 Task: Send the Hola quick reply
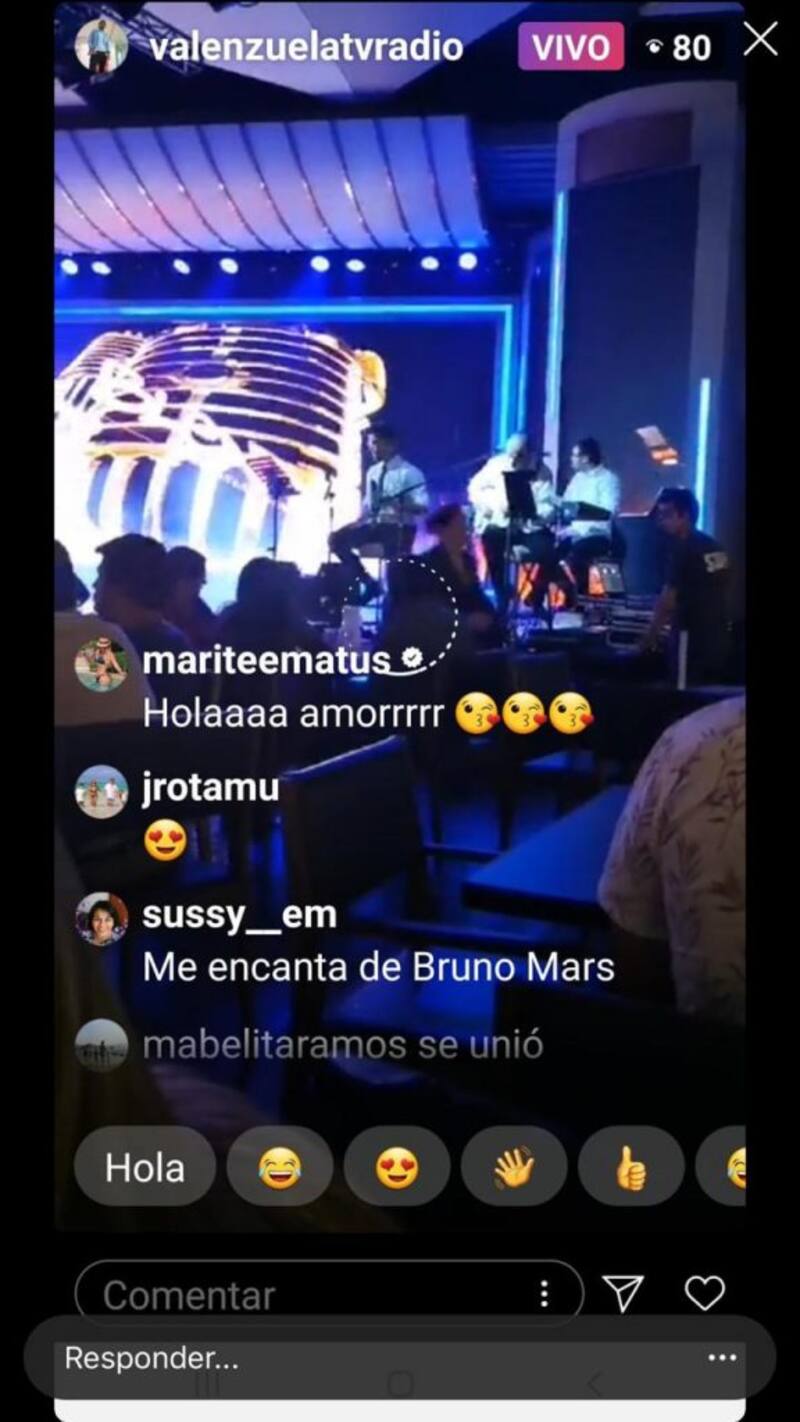(x=145, y=1167)
